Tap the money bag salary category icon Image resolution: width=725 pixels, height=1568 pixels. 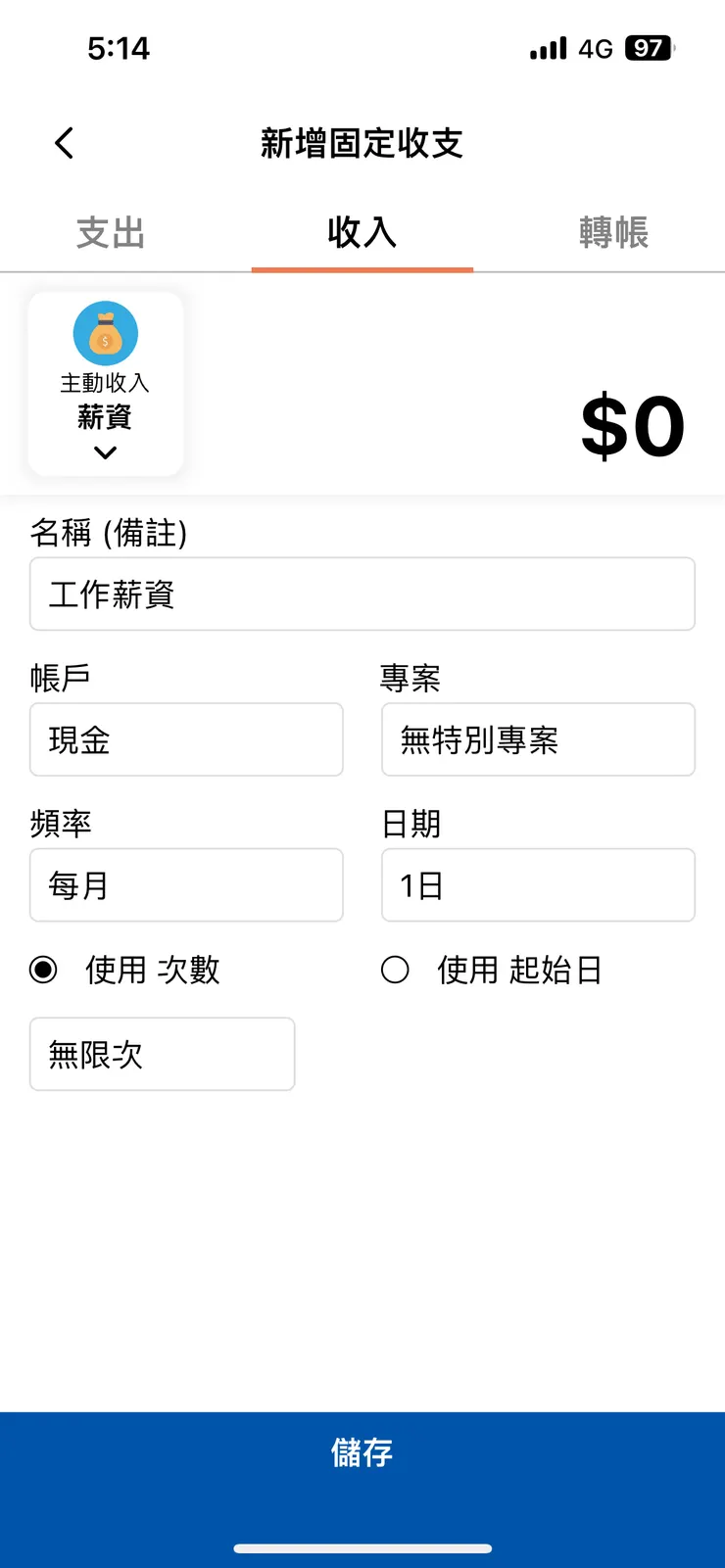click(104, 332)
